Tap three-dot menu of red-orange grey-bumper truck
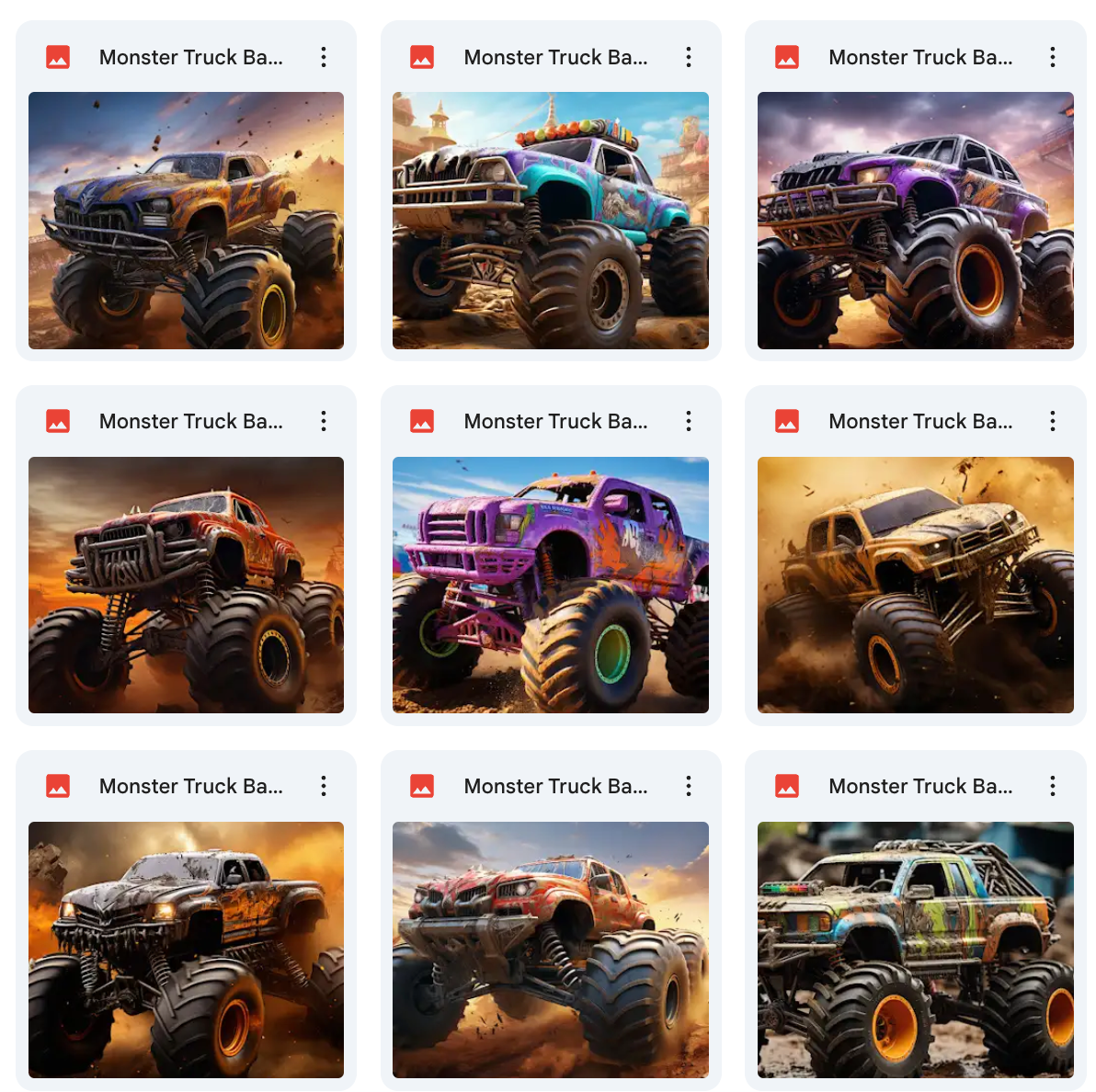This screenshot has height=1092, width=1096. coord(688,786)
